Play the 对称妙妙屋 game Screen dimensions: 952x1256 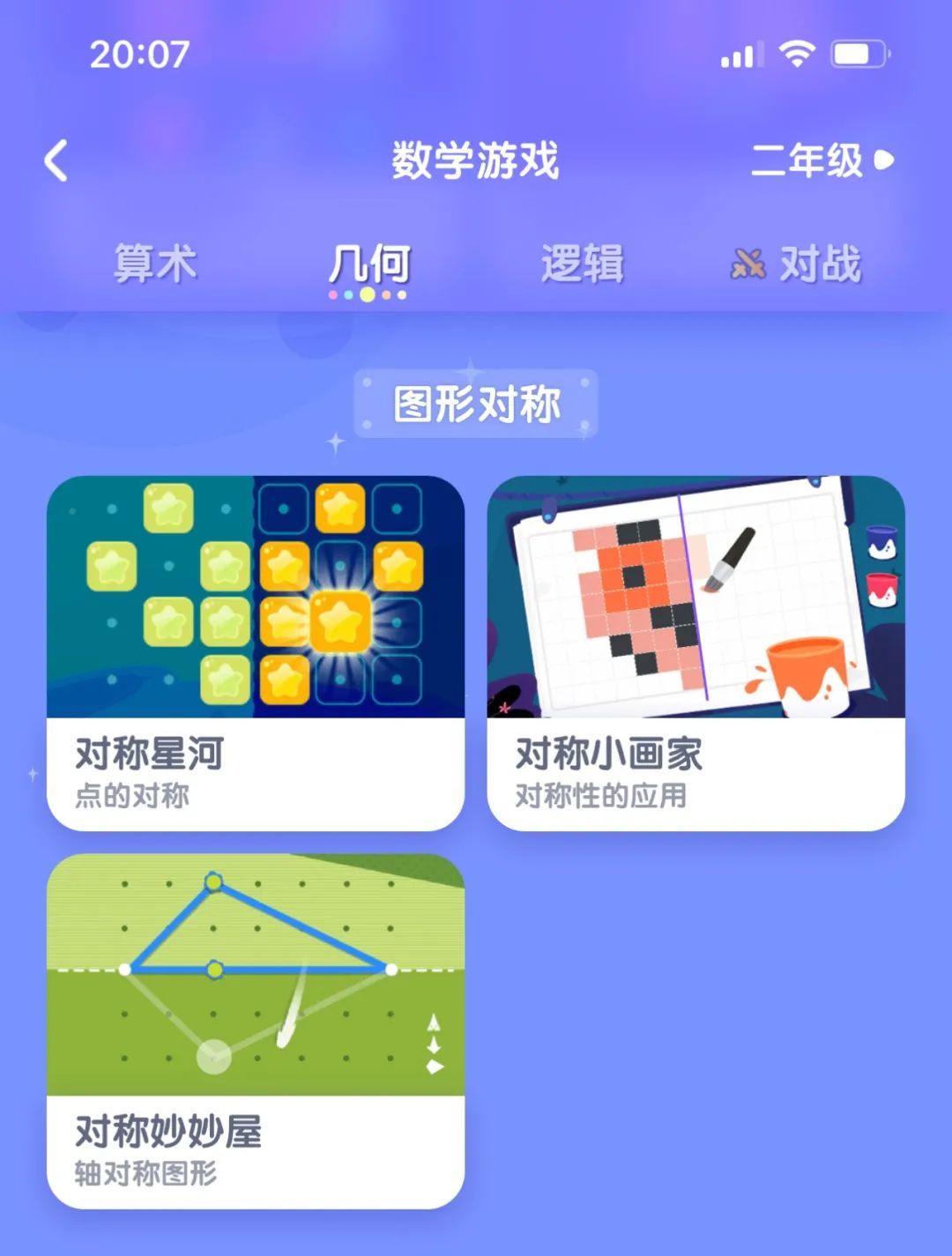pyautogui.click(x=256, y=1029)
